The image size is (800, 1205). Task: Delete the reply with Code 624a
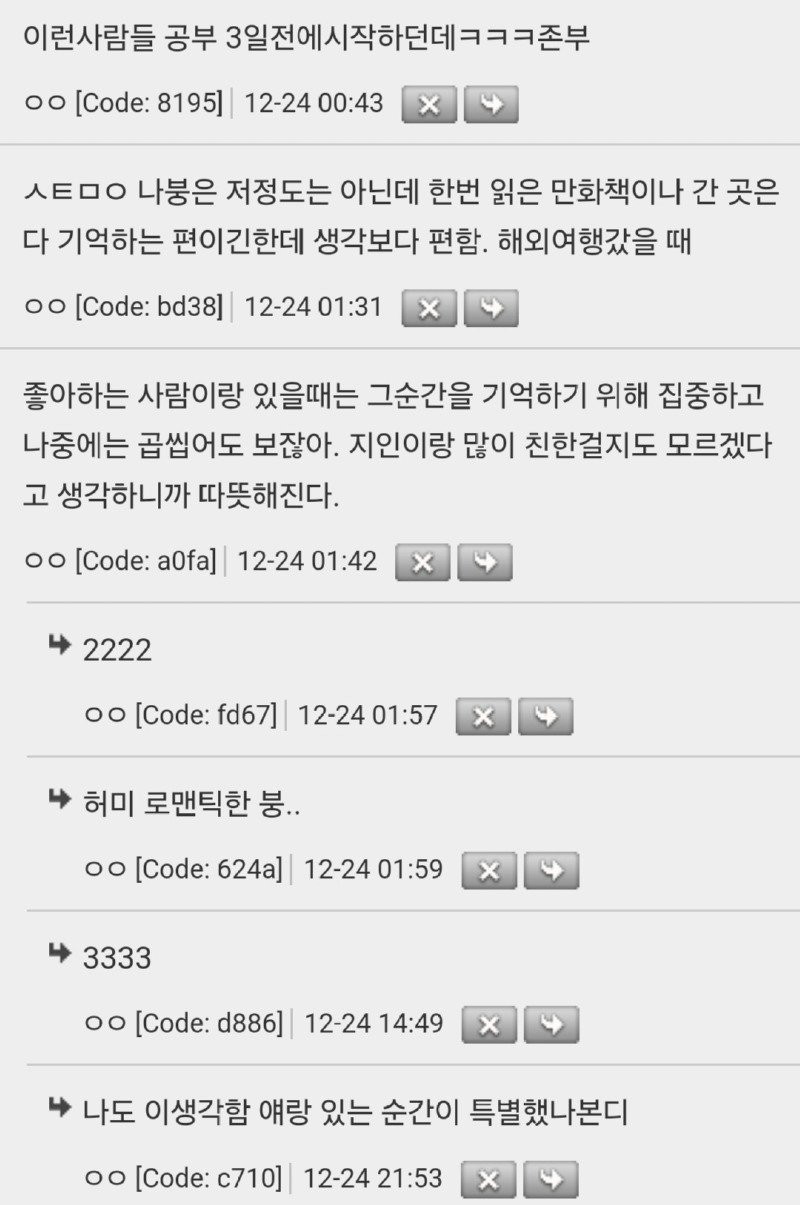pos(489,870)
